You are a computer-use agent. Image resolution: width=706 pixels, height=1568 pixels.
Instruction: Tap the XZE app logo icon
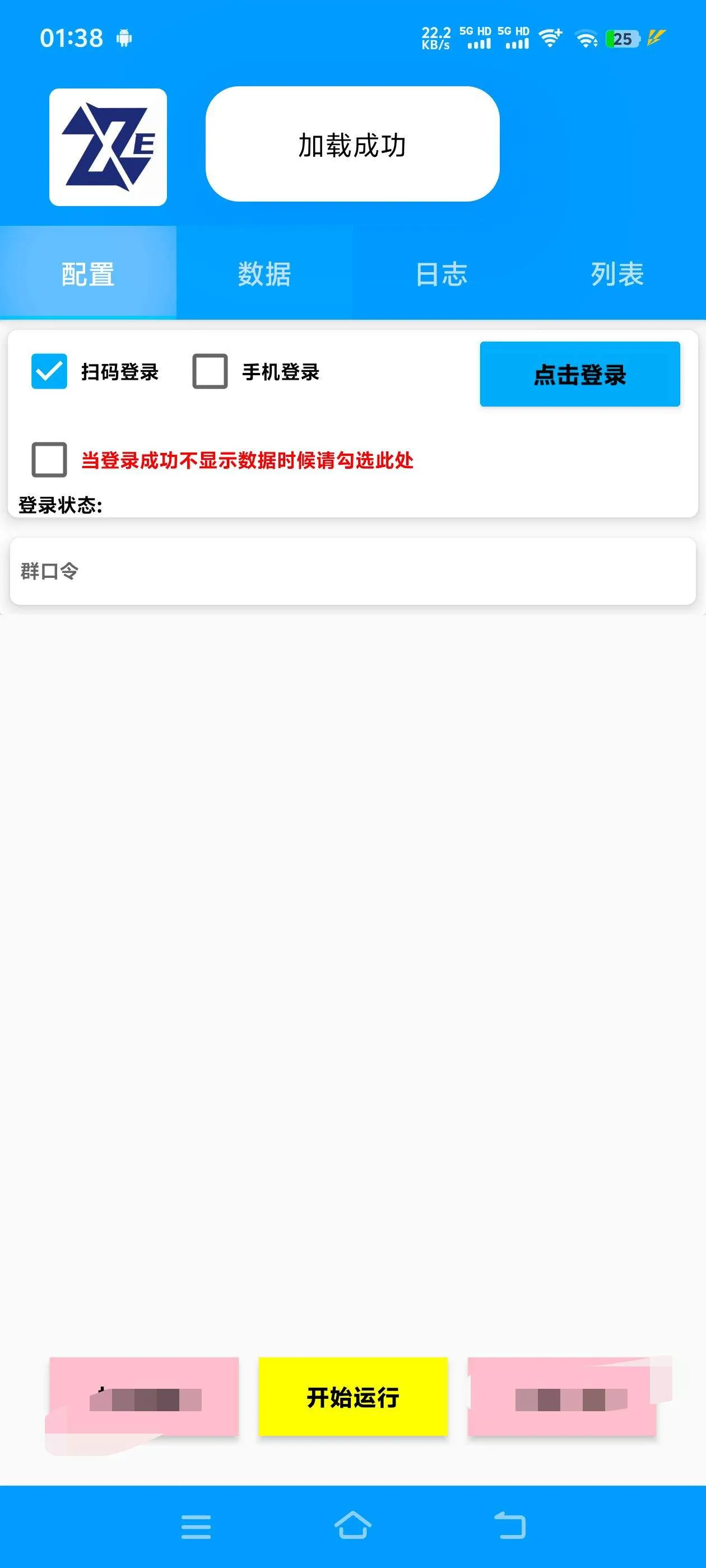tap(108, 146)
